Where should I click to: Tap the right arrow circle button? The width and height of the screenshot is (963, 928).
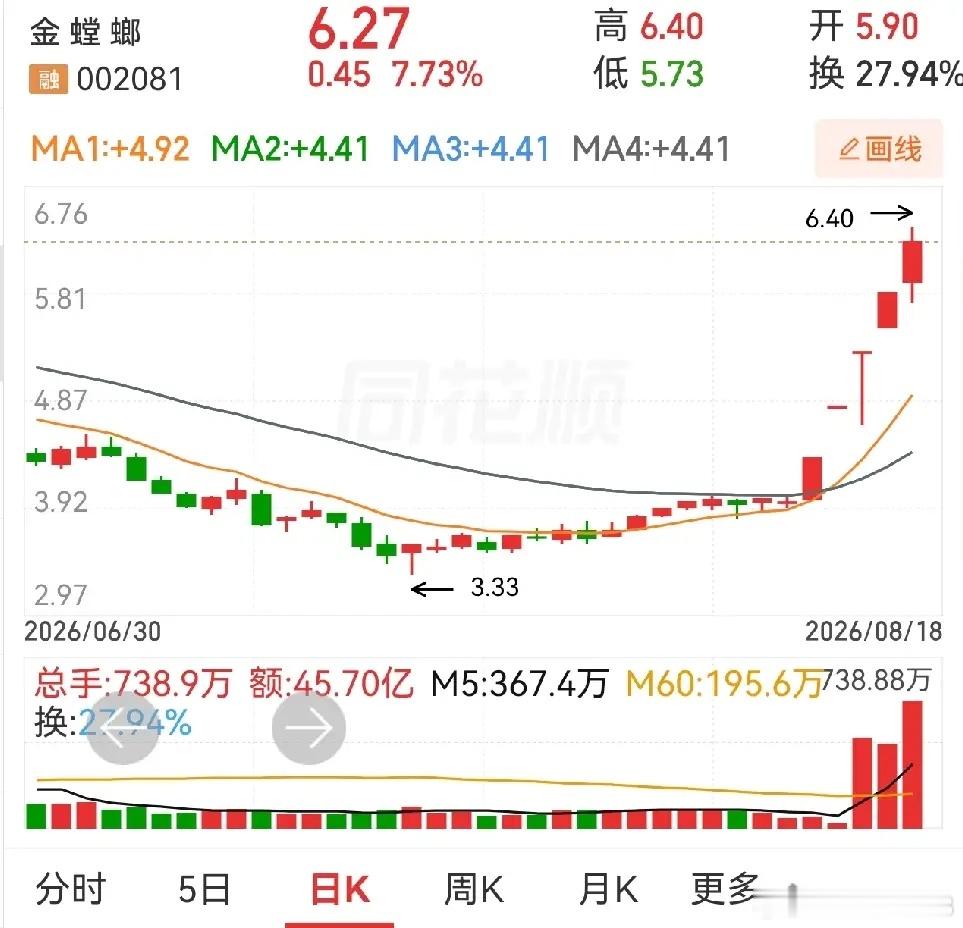pos(309,728)
